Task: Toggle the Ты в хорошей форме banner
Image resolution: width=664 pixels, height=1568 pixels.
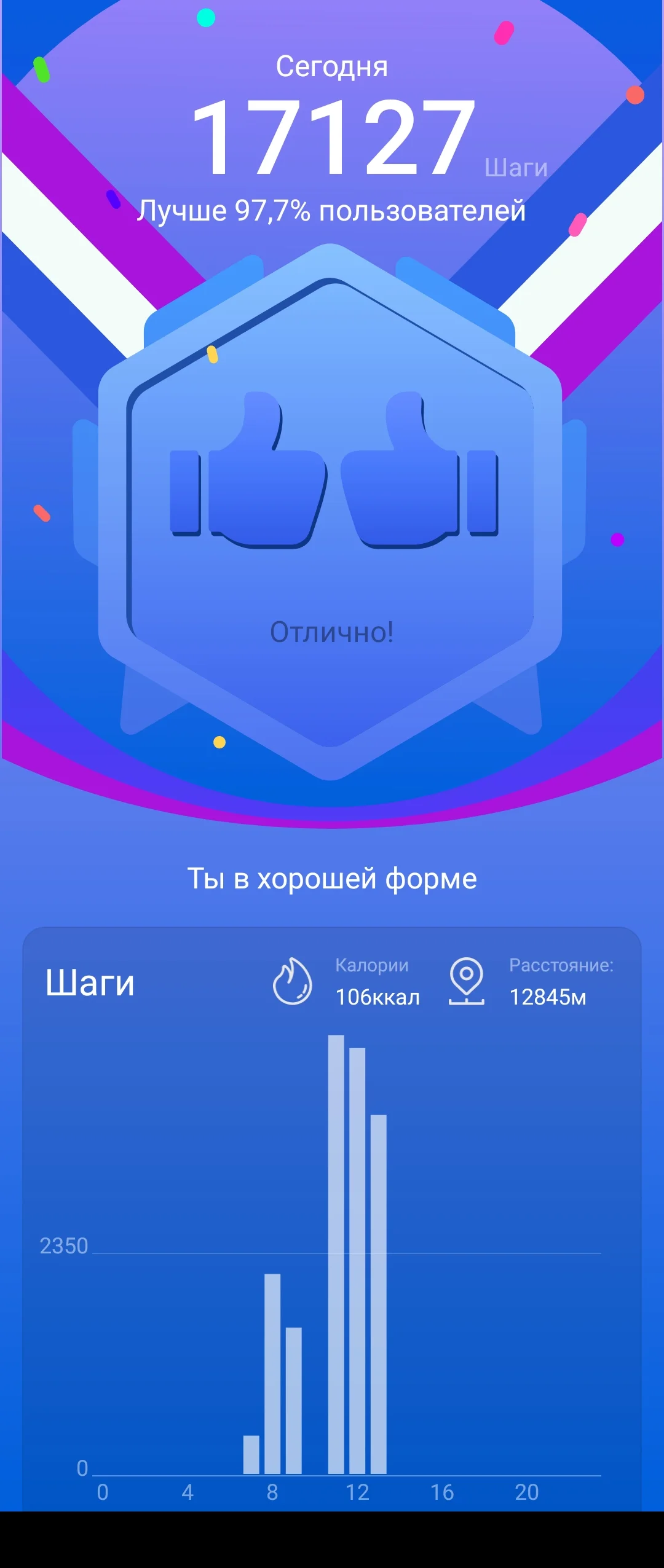Action: (332, 878)
